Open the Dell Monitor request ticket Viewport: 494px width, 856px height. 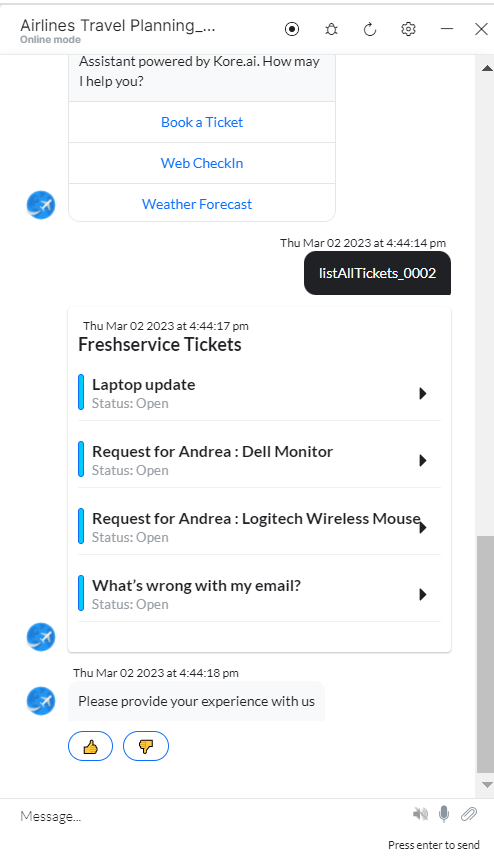tap(259, 460)
